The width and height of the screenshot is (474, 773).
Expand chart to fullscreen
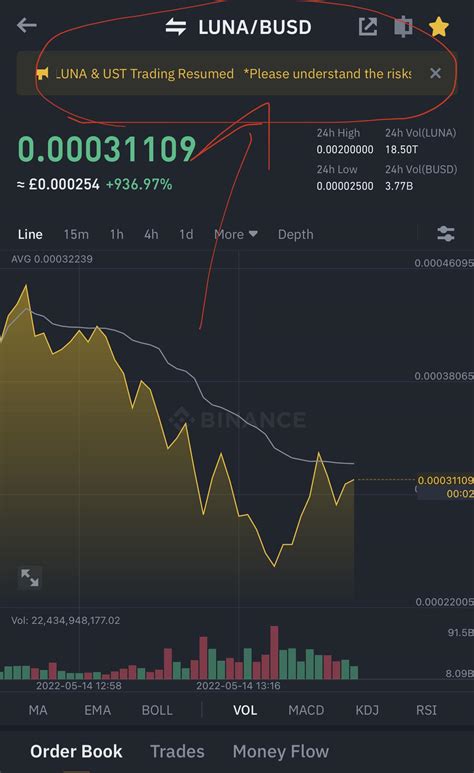30,577
